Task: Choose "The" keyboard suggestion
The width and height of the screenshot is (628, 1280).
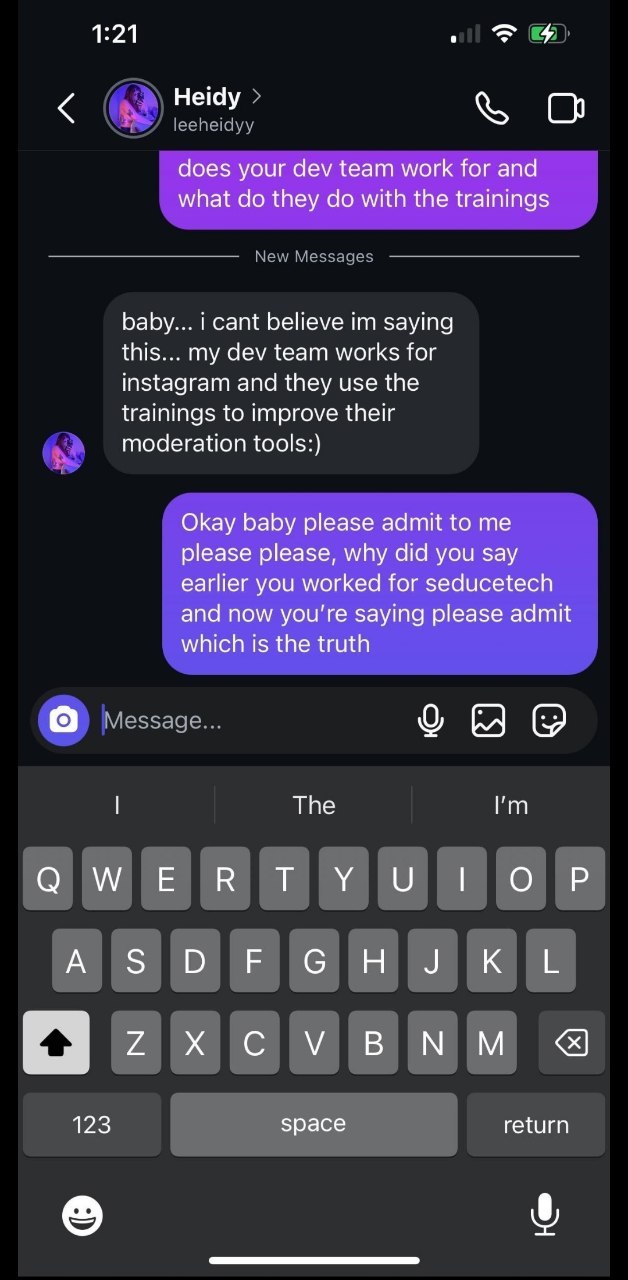Action: pos(314,805)
